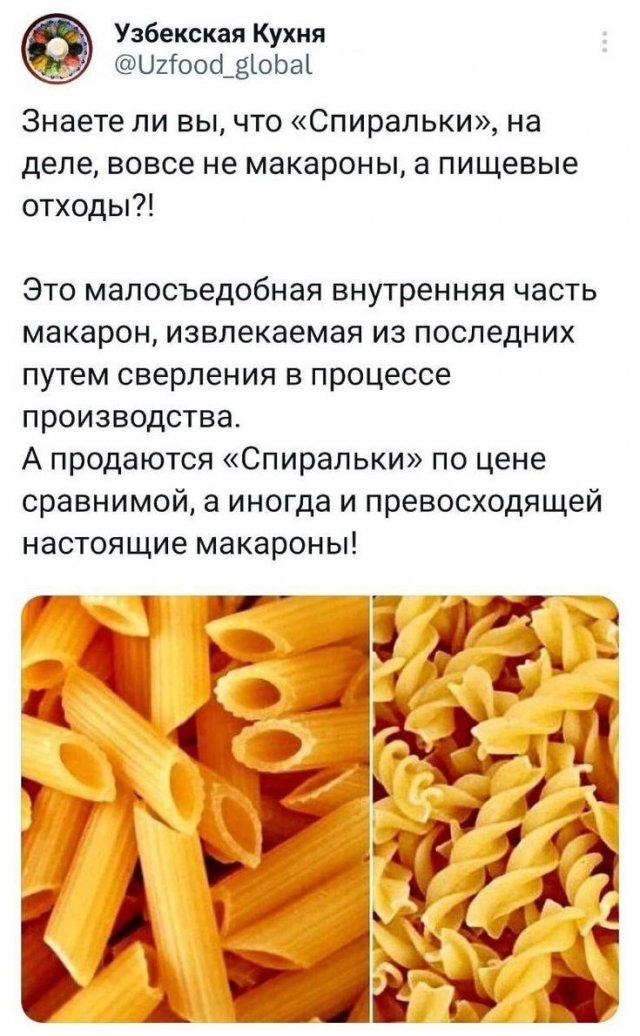Open the tweet's overflow menu
This screenshot has height=1036, width=640.
[x=604, y=43]
